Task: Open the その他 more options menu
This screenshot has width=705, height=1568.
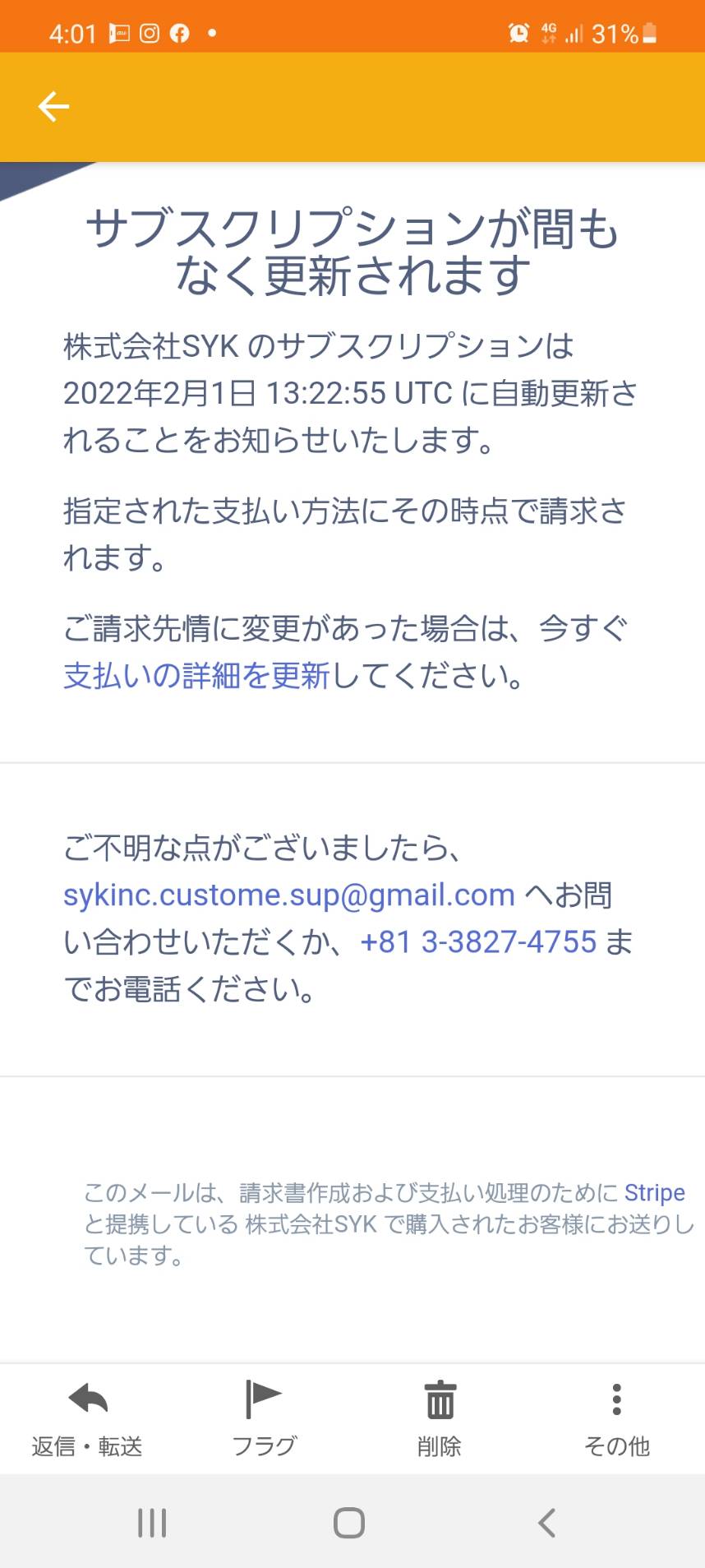Action: tap(616, 1419)
